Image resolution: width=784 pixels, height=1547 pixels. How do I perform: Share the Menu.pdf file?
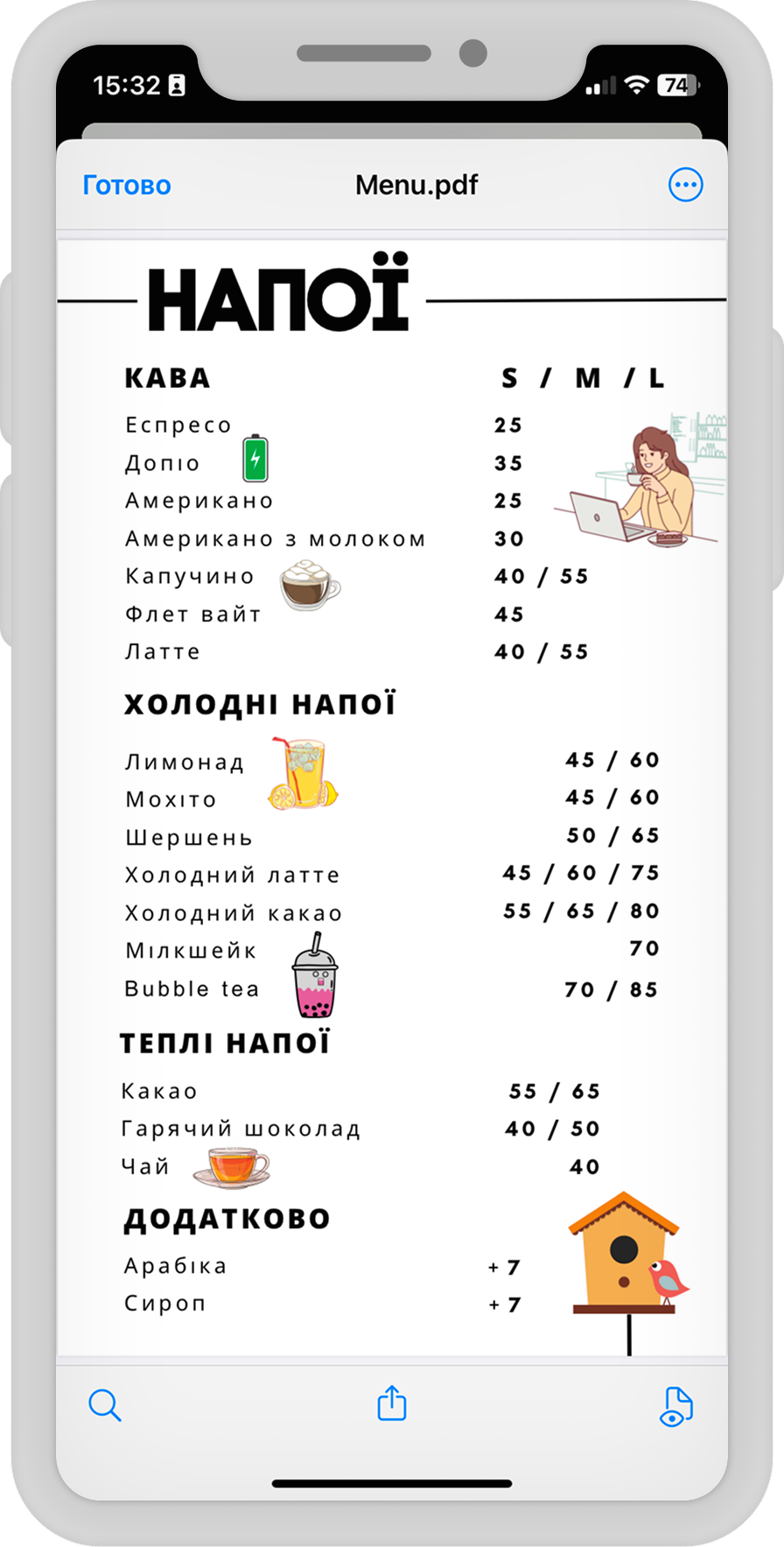pos(392,1403)
